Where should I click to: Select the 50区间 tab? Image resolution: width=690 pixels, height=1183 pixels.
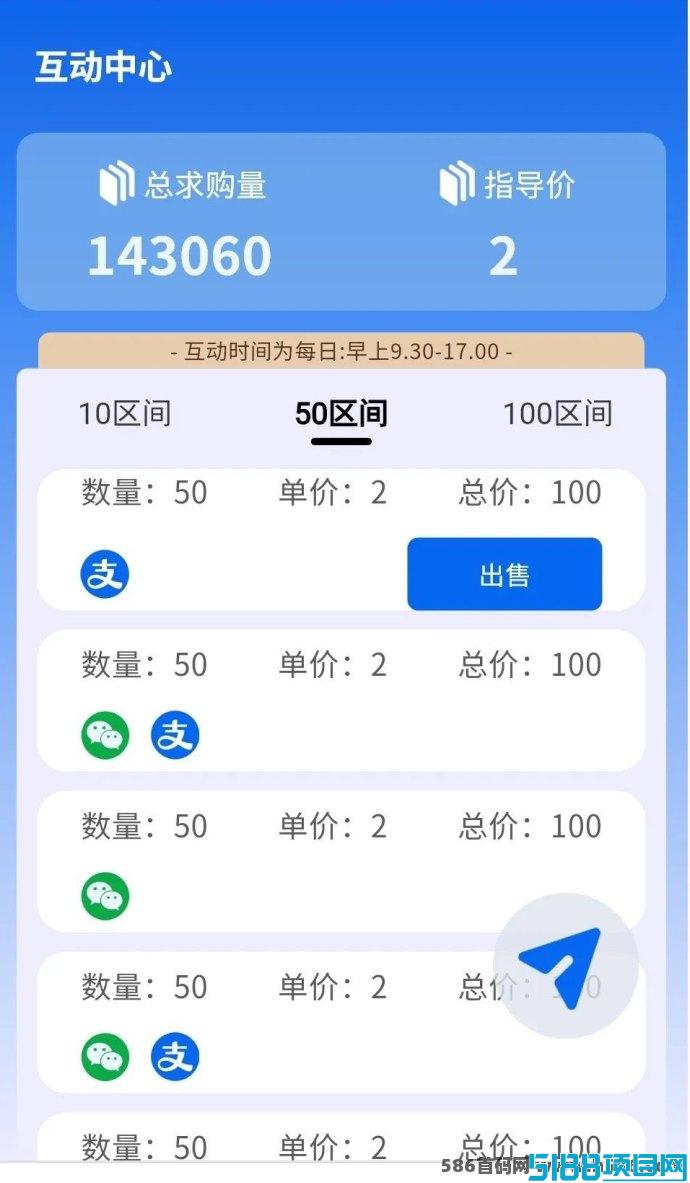click(341, 413)
